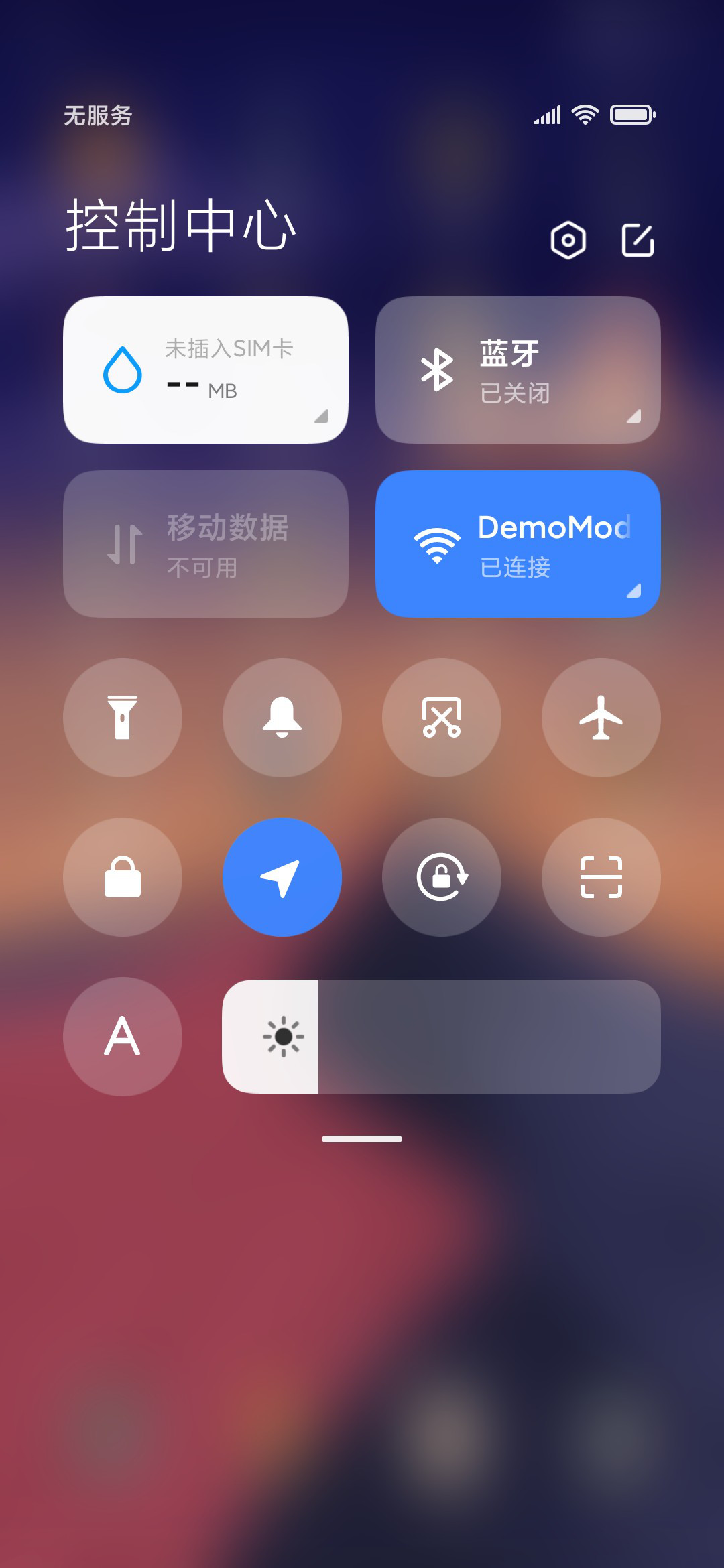Tap the lock screen button

click(x=123, y=877)
